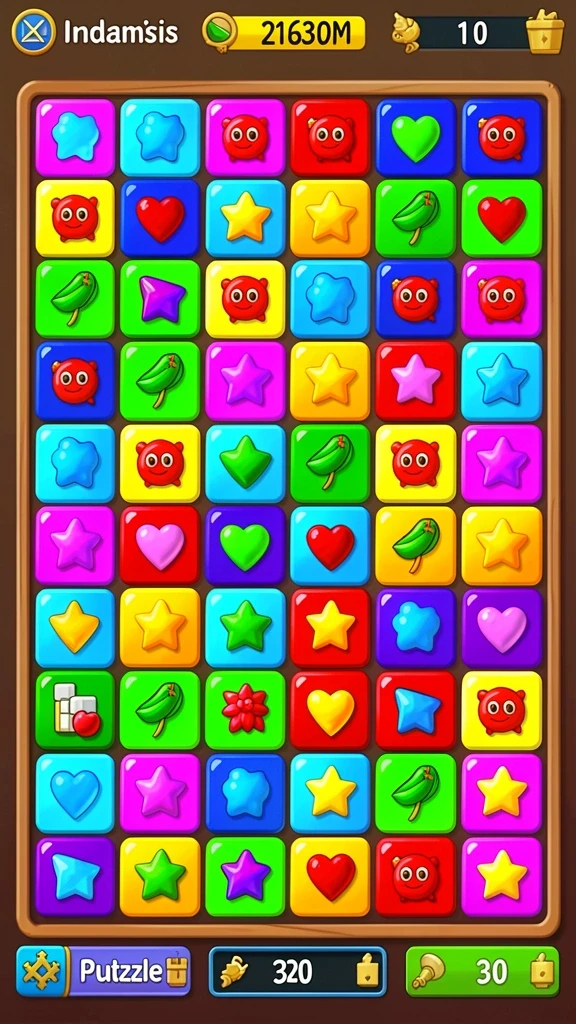Image resolution: width=576 pixels, height=1024 pixels.
Task: Select the green 30 booster button
Action: coord(483,972)
